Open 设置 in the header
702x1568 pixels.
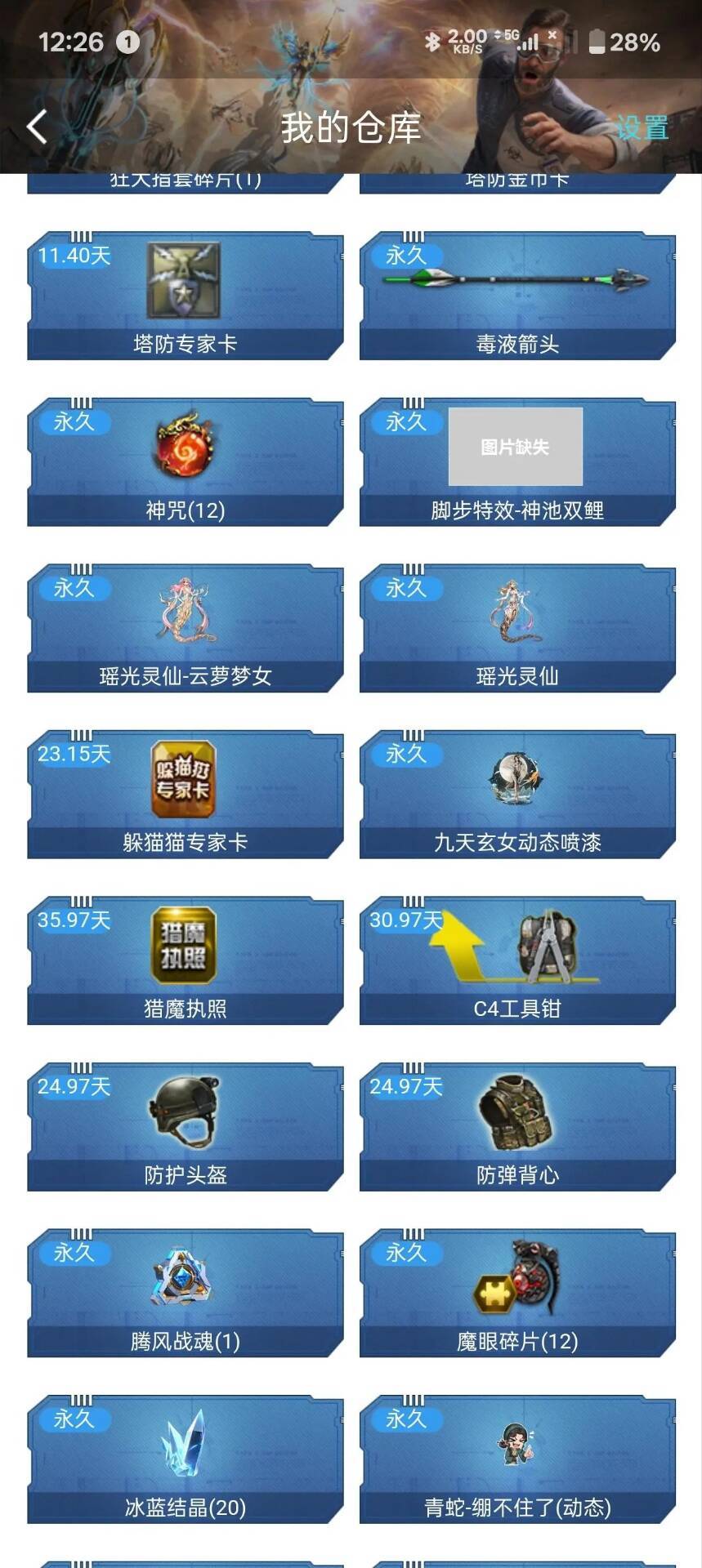pyautogui.click(x=642, y=127)
